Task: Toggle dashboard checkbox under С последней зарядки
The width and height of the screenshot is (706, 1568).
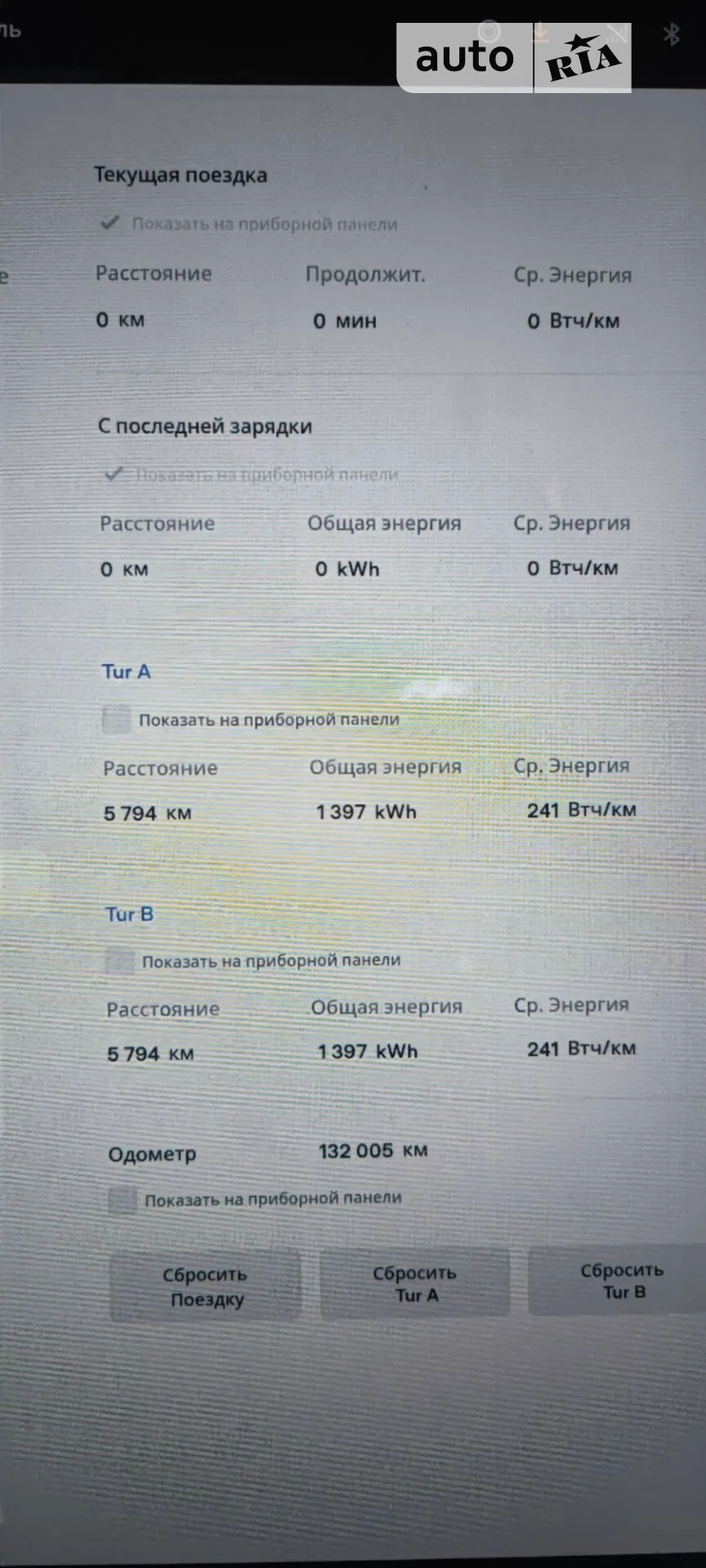Action: 114,474
